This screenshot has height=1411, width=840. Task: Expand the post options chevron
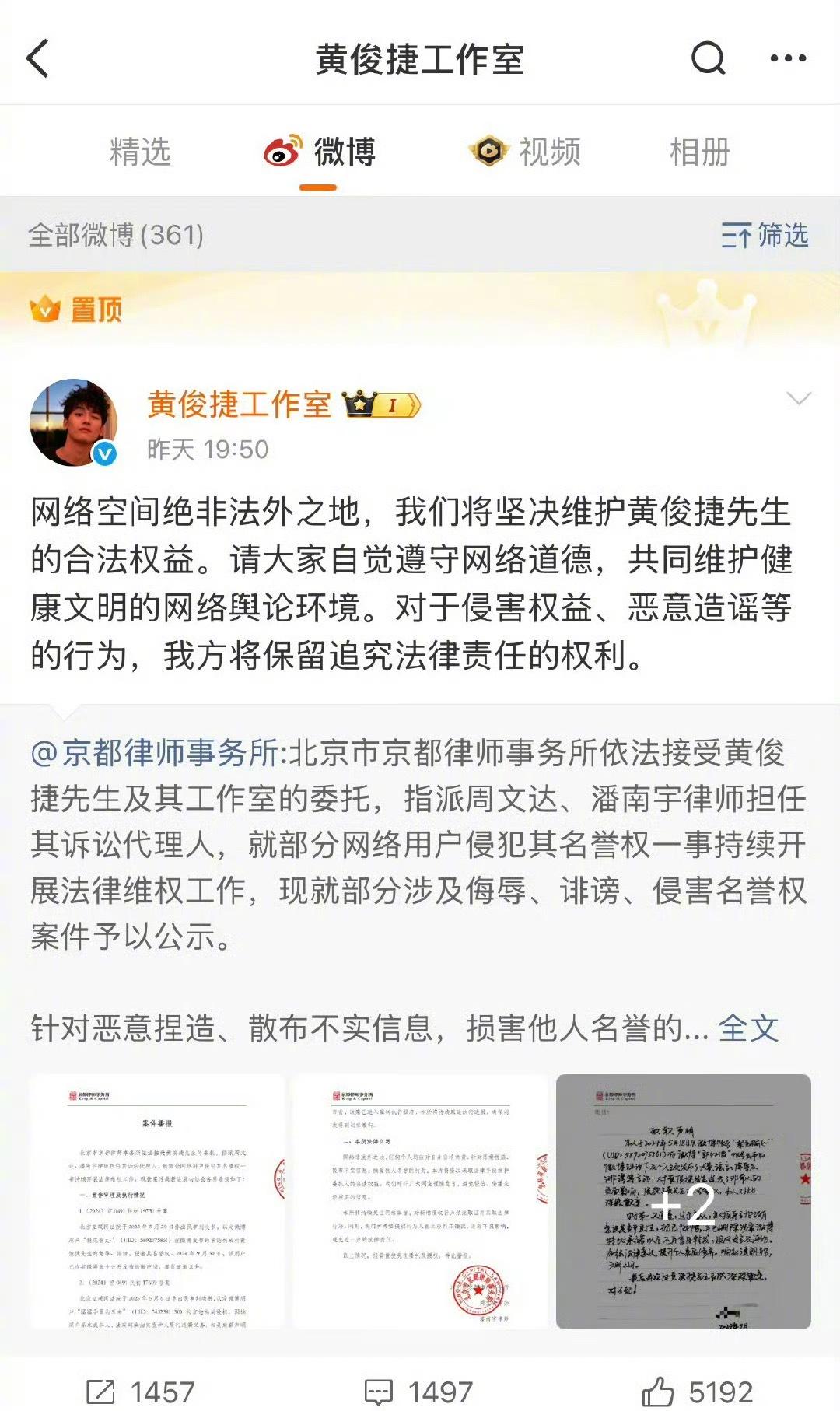point(799,399)
